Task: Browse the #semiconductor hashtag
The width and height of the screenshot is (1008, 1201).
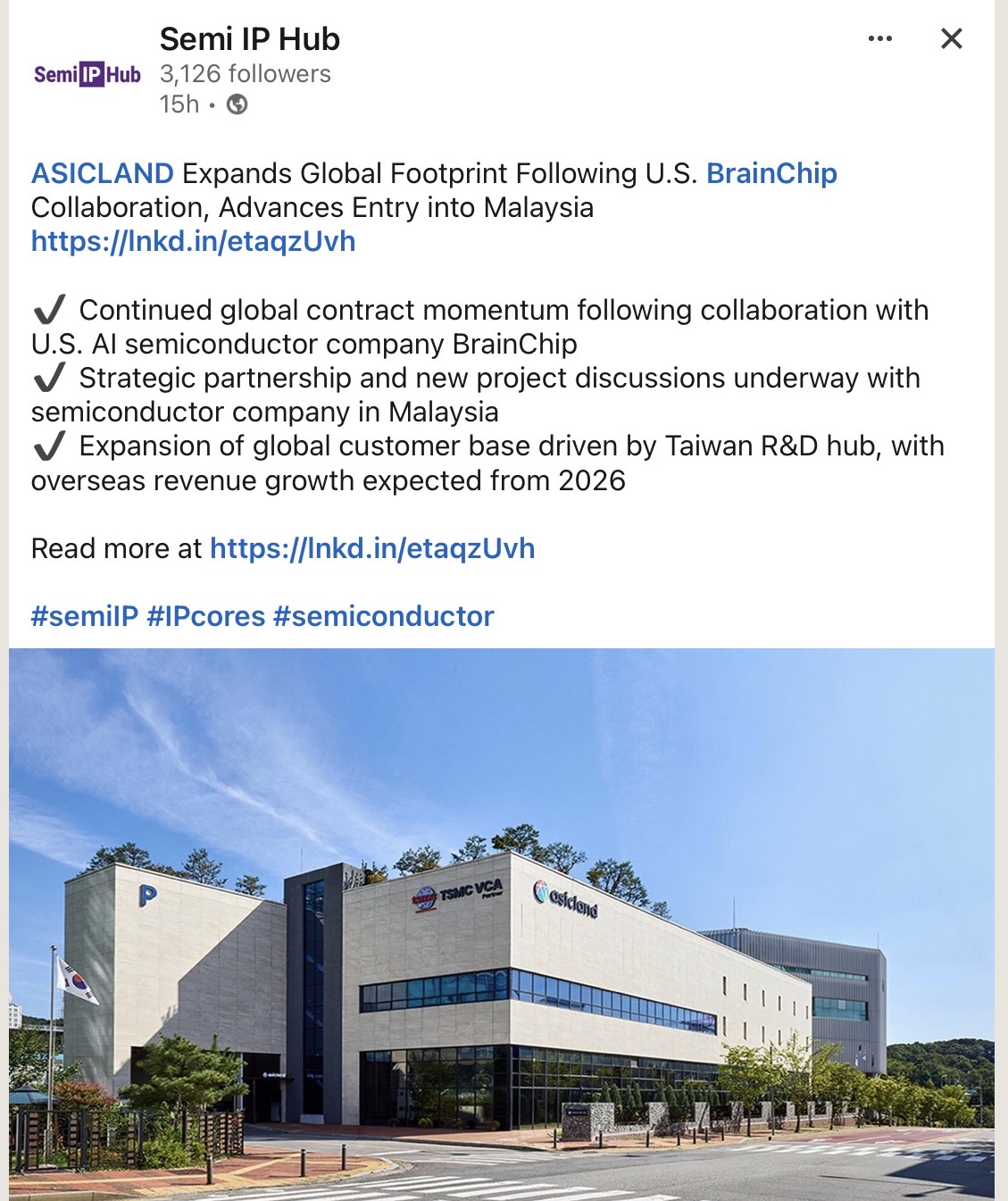Action: [383, 616]
